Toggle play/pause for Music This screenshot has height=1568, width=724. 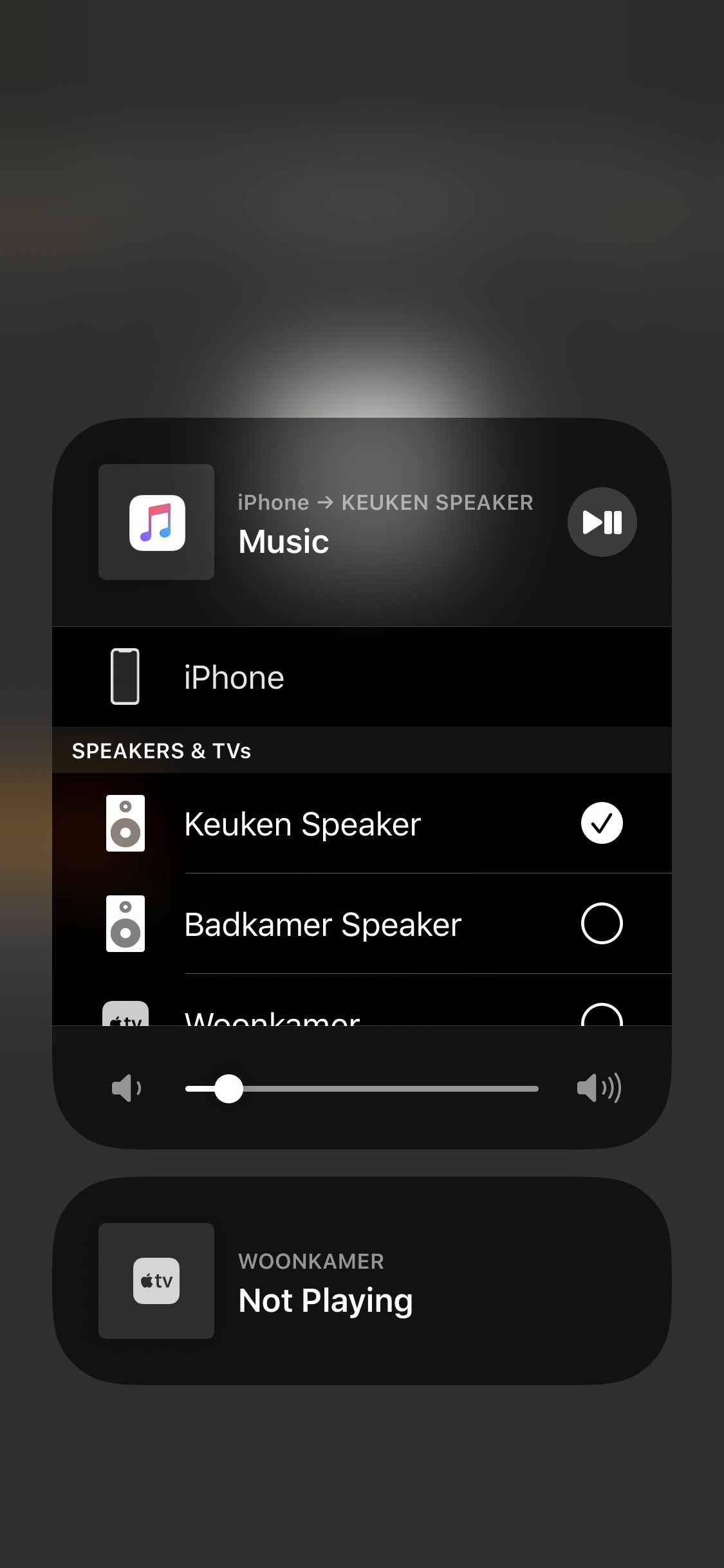tap(602, 521)
